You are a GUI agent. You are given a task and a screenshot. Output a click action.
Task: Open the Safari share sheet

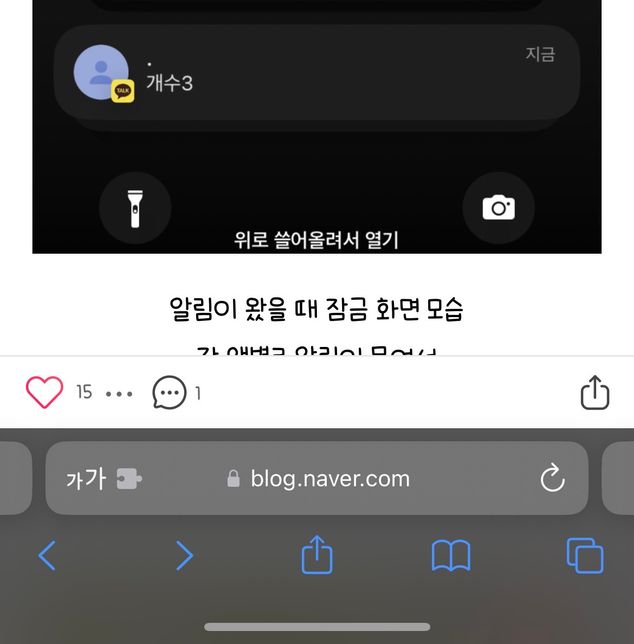click(x=316, y=554)
